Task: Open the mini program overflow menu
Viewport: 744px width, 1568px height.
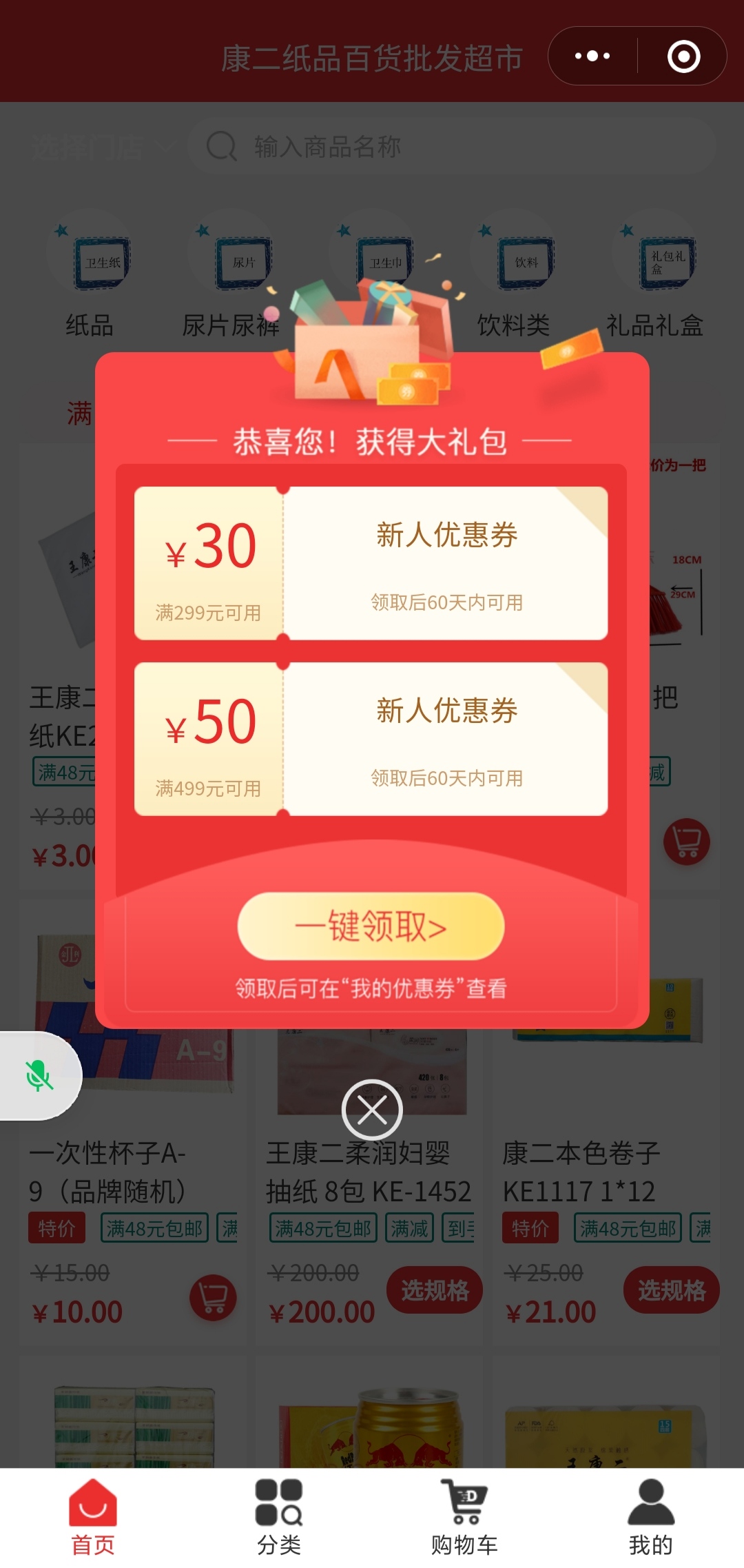Action: (x=592, y=56)
